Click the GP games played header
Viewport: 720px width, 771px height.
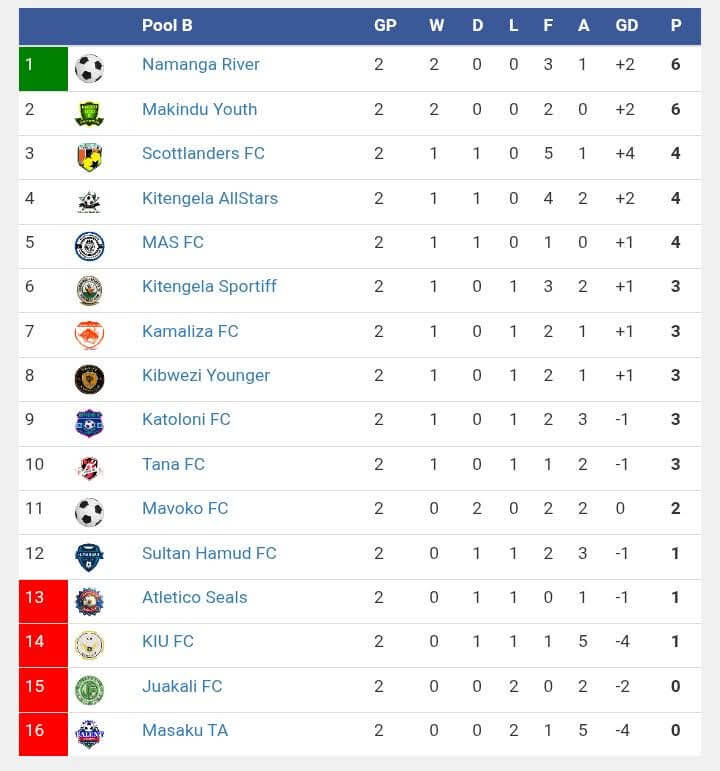tap(386, 26)
